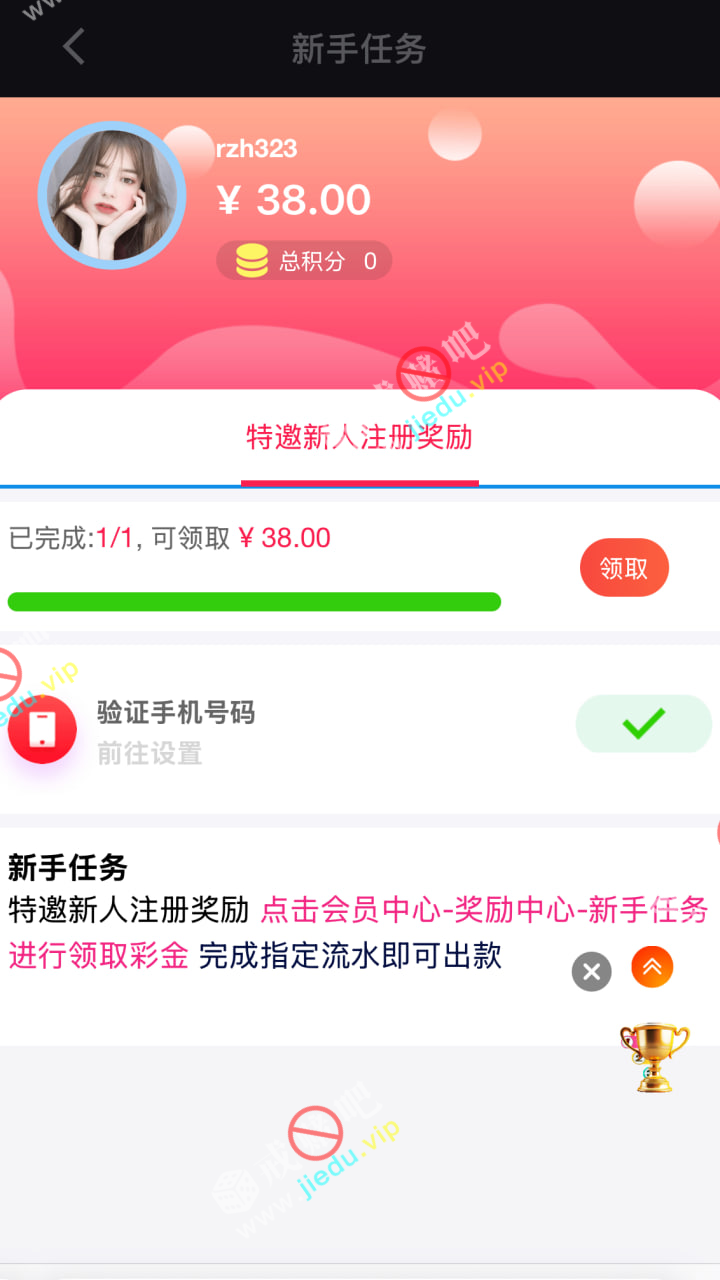The width and height of the screenshot is (720, 1280).
Task: Tap the orange double-arrow up button
Action: pyautogui.click(x=652, y=967)
